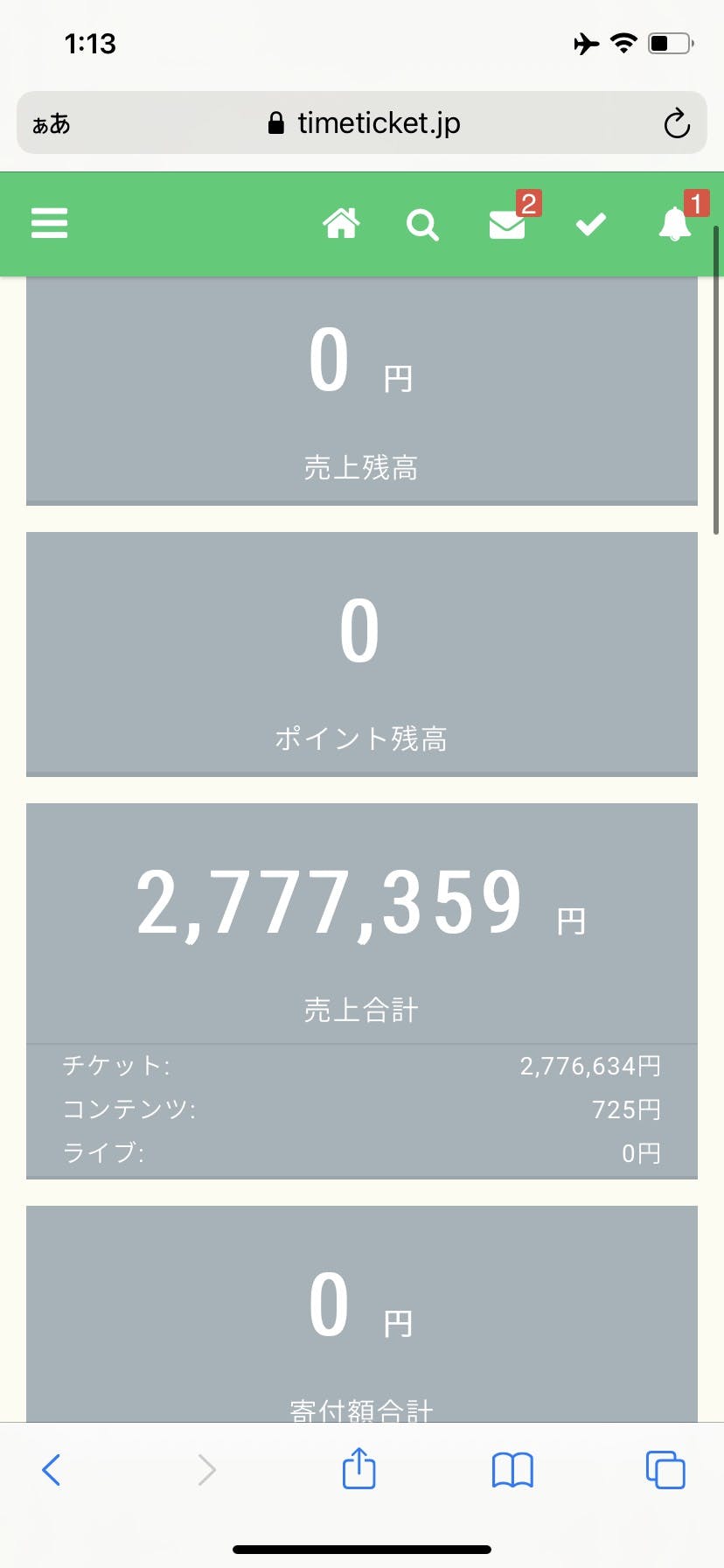Show open Safari tabs
This screenshot has width=724, height=1568.
(665, 1470)
